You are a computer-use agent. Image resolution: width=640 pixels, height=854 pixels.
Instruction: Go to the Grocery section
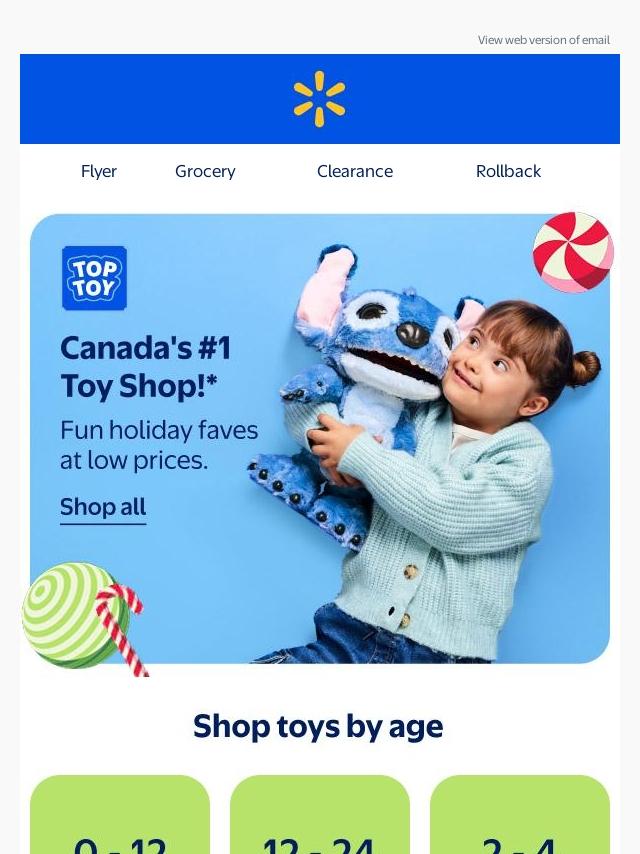[x=205, y=171]
